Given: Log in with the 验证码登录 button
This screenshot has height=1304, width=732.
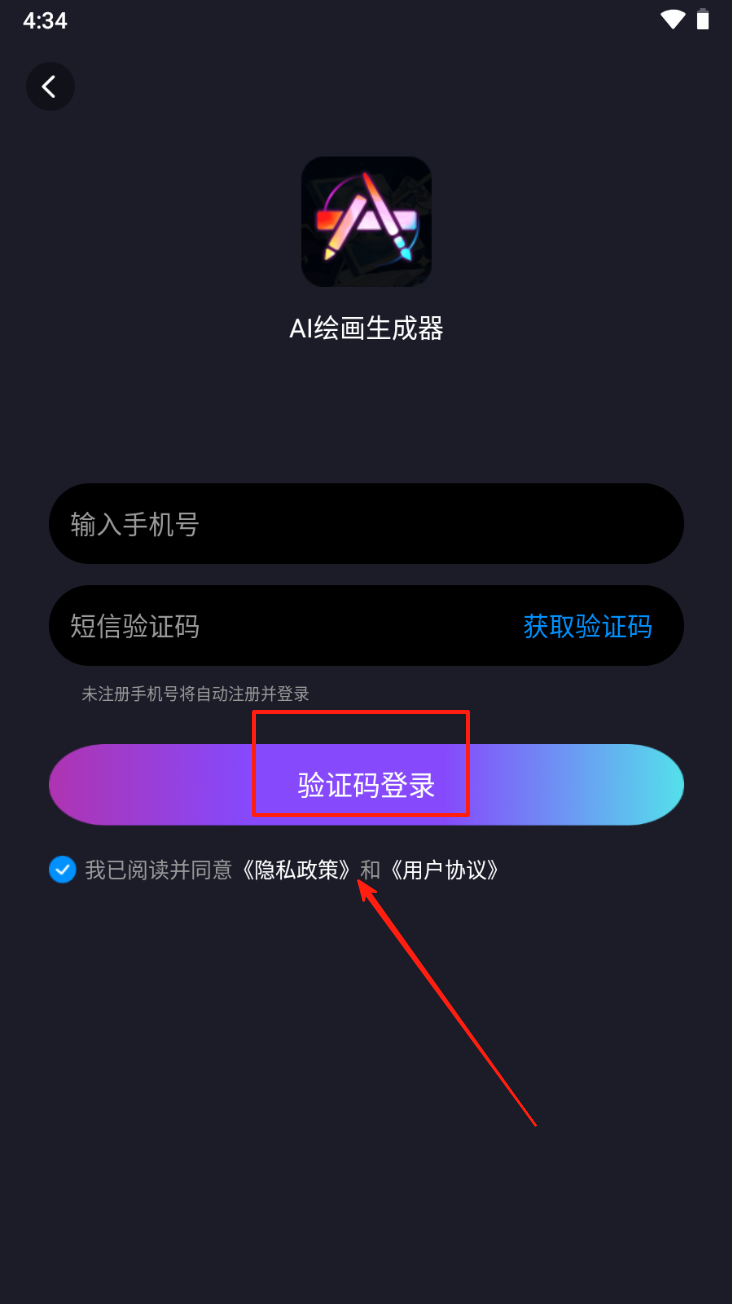Looking at the screenshot, I should pyautogui.click(x=366, y=785).
